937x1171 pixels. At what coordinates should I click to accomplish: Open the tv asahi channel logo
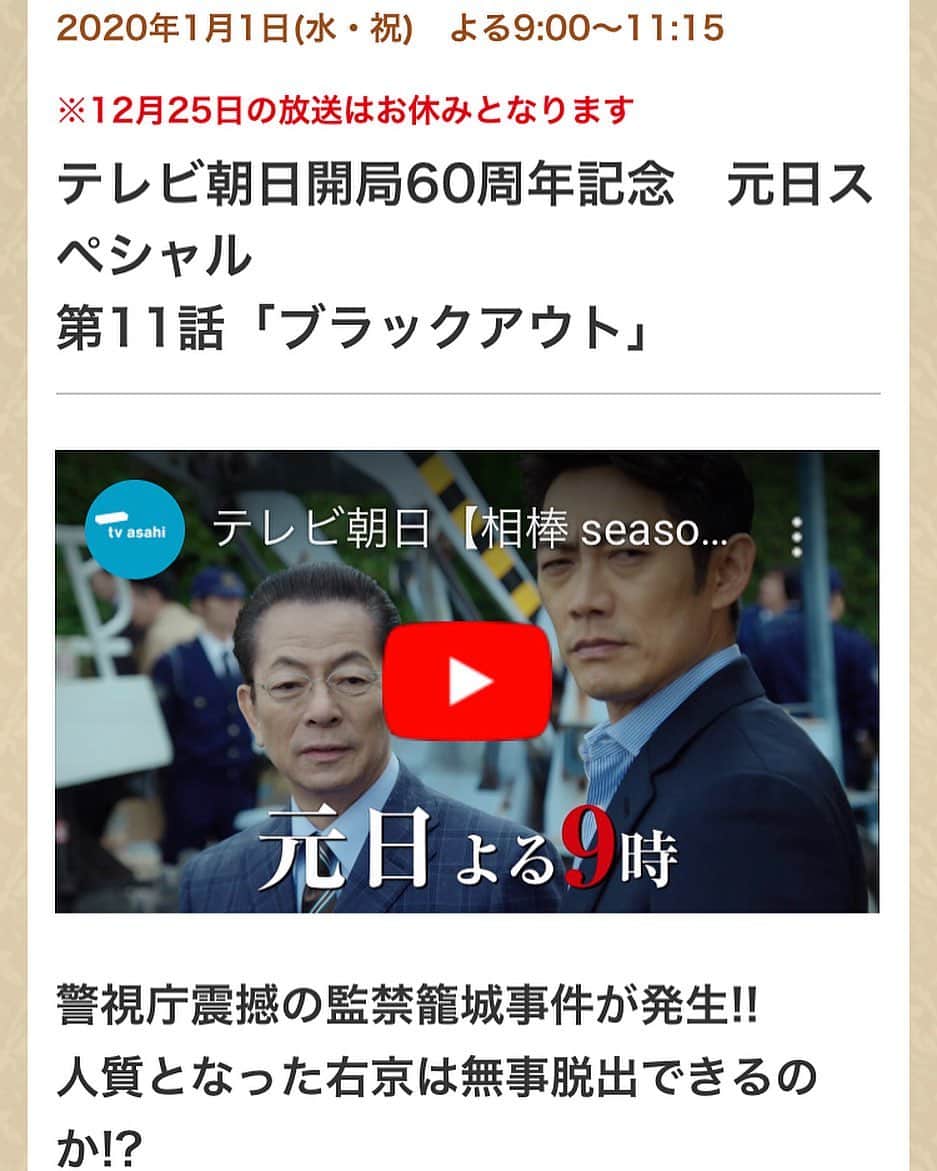tap(134, 530)
